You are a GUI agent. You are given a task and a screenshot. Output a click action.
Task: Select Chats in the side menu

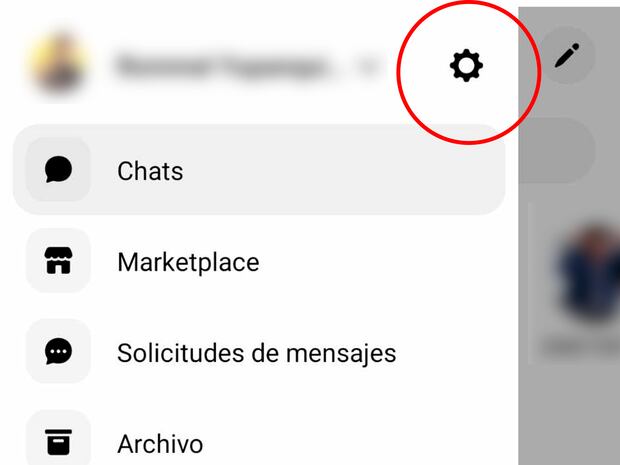tap(150, 171)
